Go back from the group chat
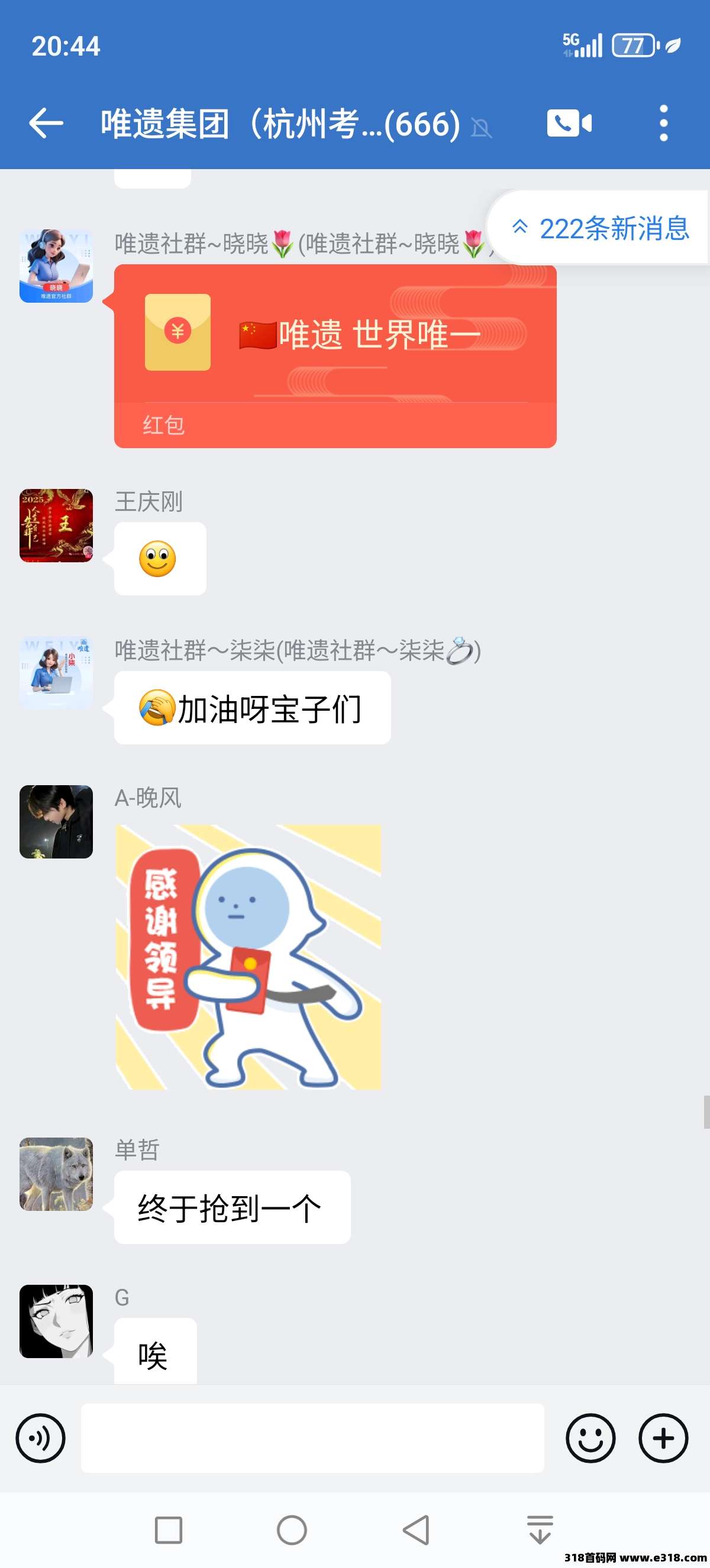Screen dimensions: 710x1568 point(46,123)
